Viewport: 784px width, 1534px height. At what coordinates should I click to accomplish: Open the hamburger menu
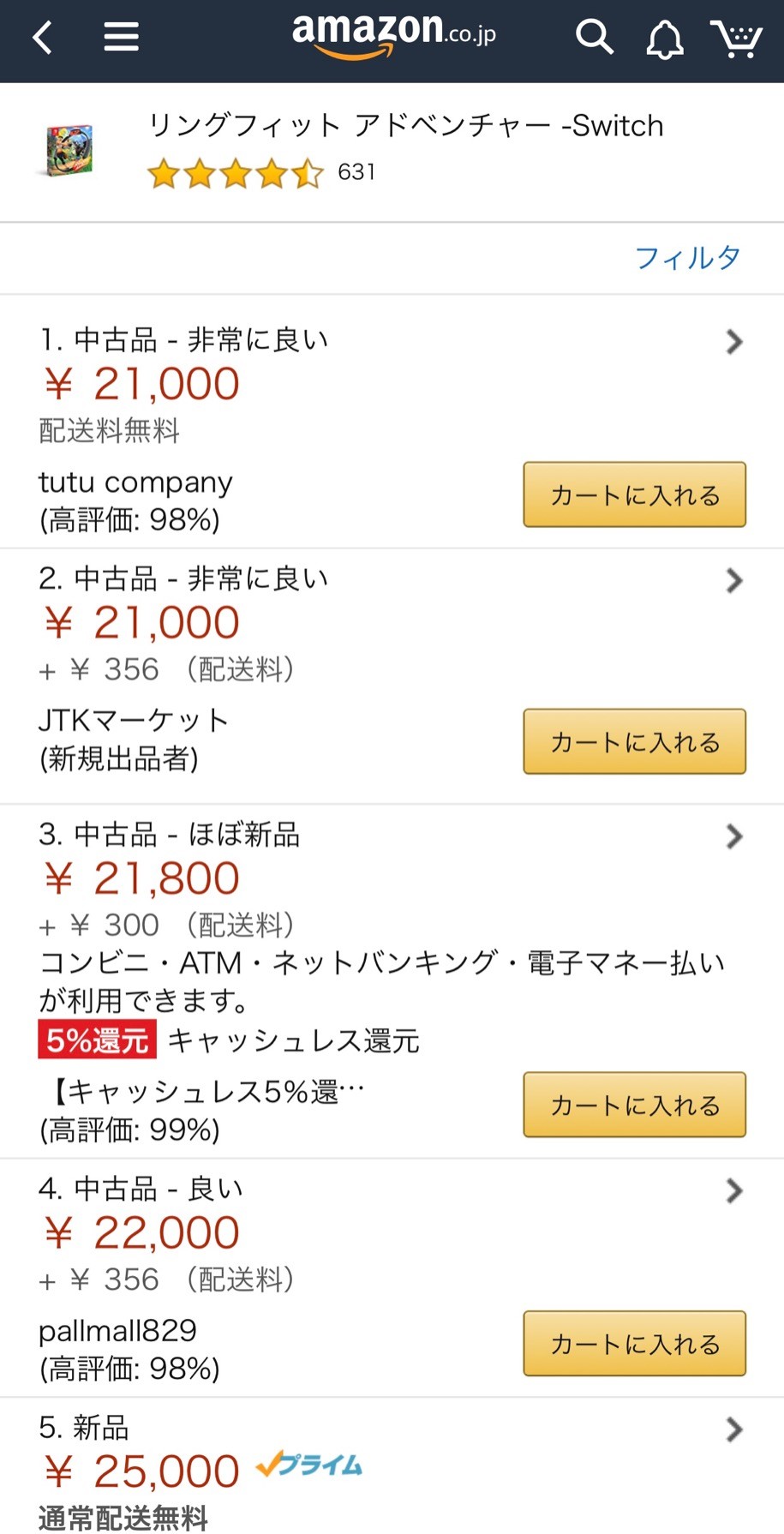point(121,37)
